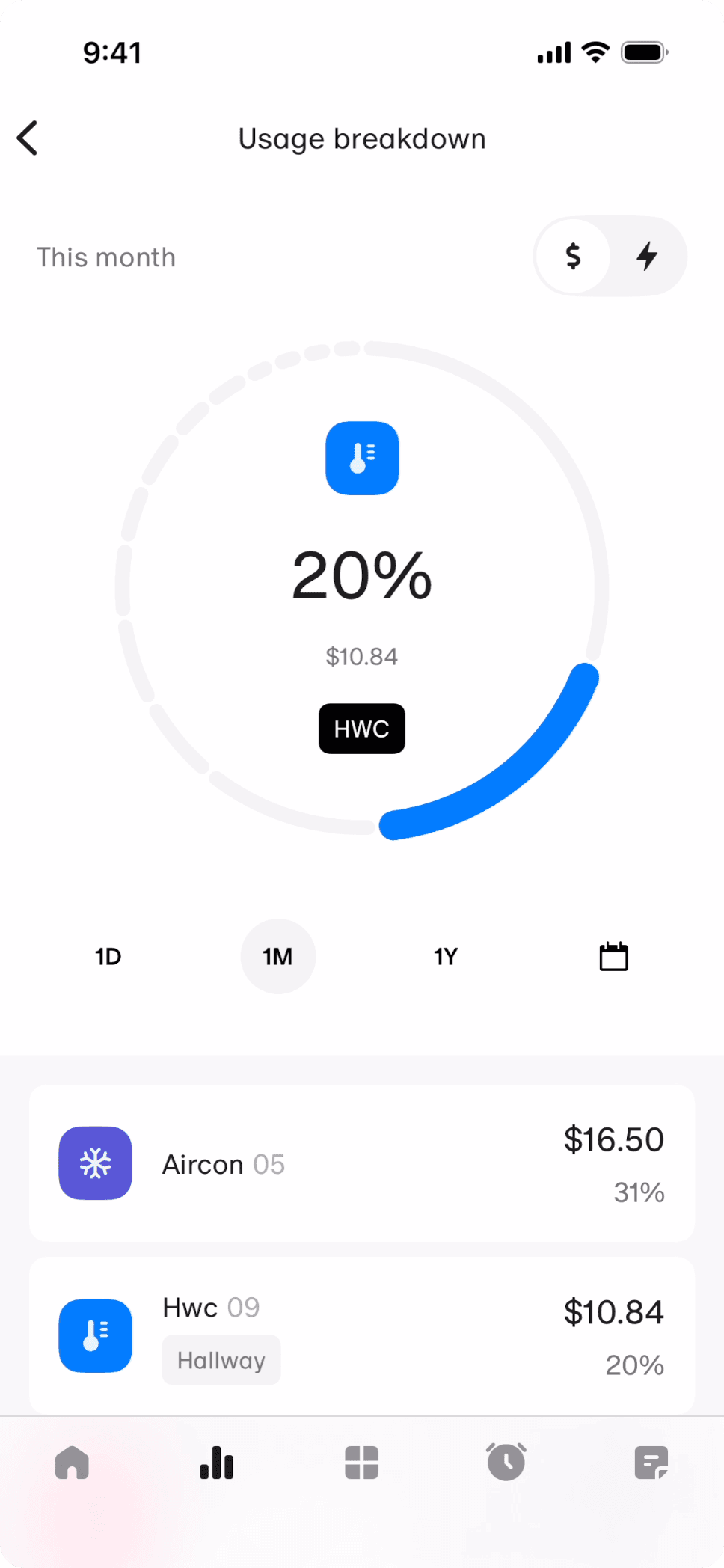The image size is (724, 1568).
Task: Open the alarm clock schedule tab
Action: click(x=506, y=1463)
